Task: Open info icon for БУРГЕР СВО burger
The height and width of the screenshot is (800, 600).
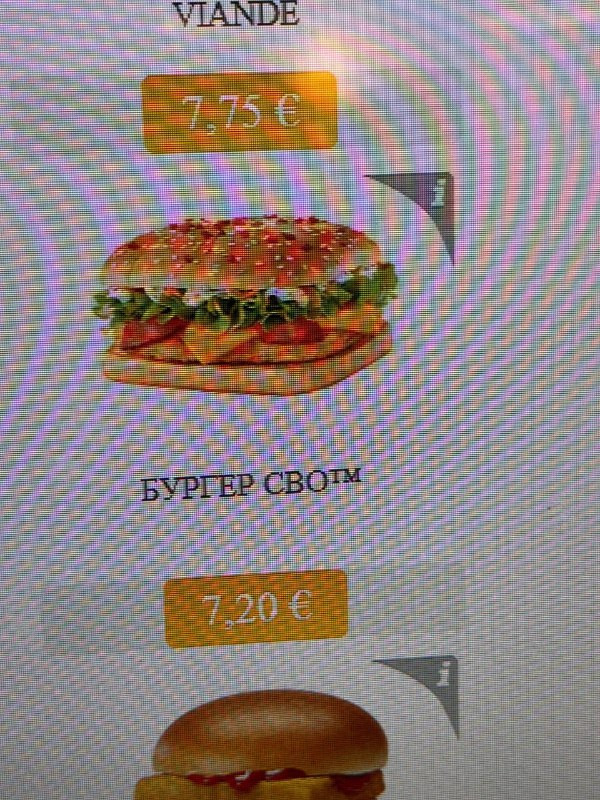Action: [436, 194]
